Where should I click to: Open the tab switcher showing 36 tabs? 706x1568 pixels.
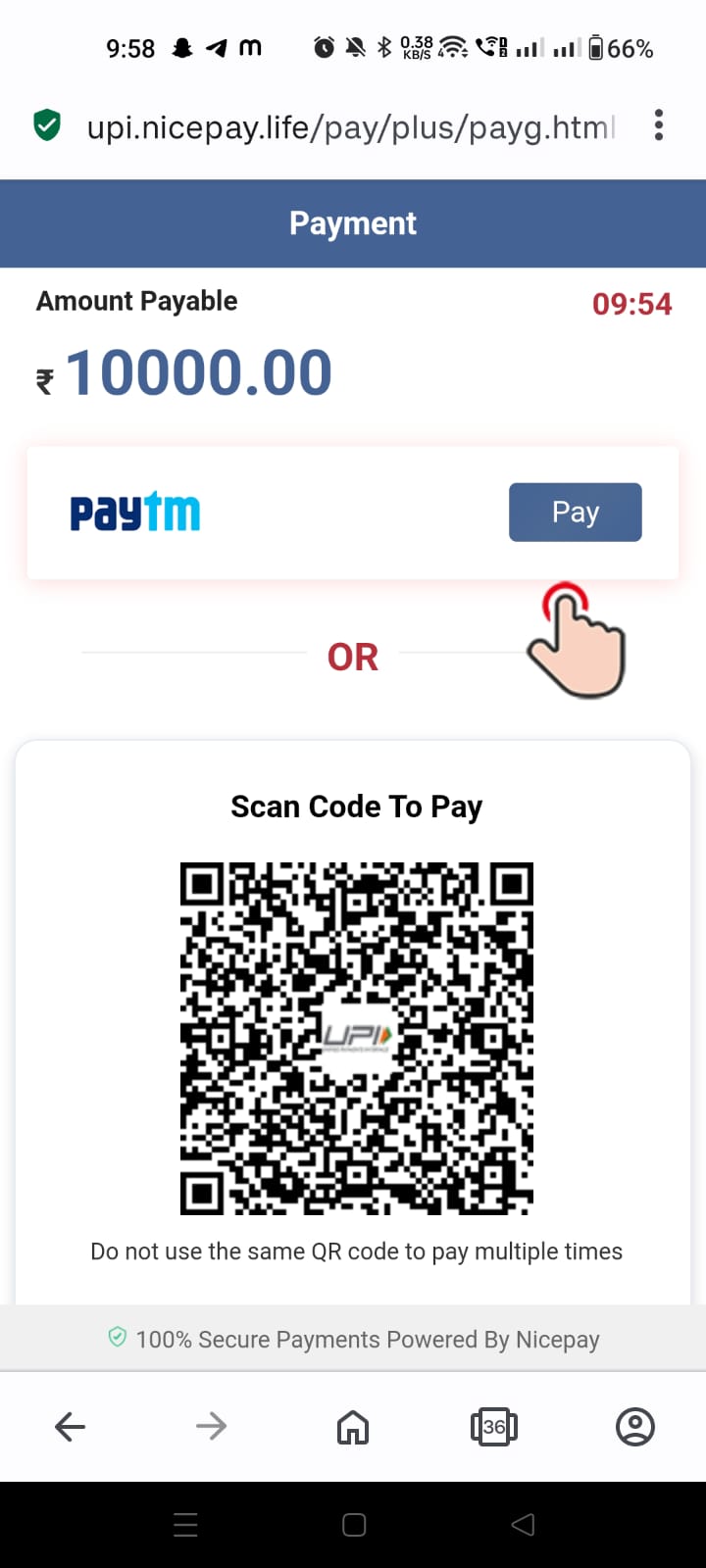click(493, 1427)
